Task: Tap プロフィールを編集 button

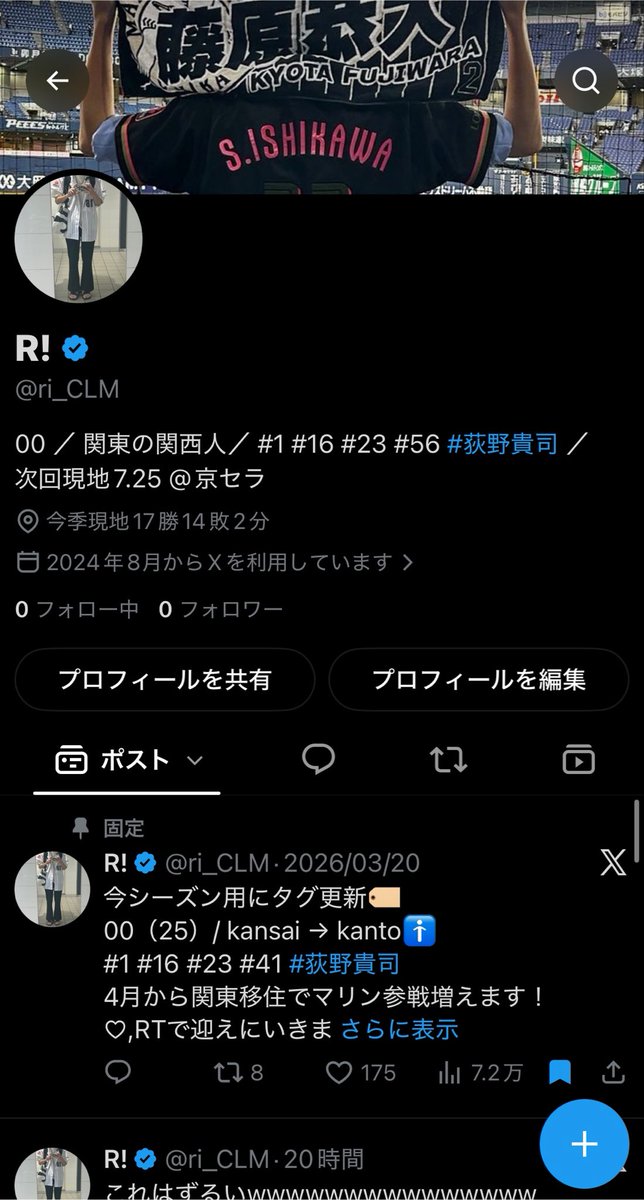Action: [479, 680]
